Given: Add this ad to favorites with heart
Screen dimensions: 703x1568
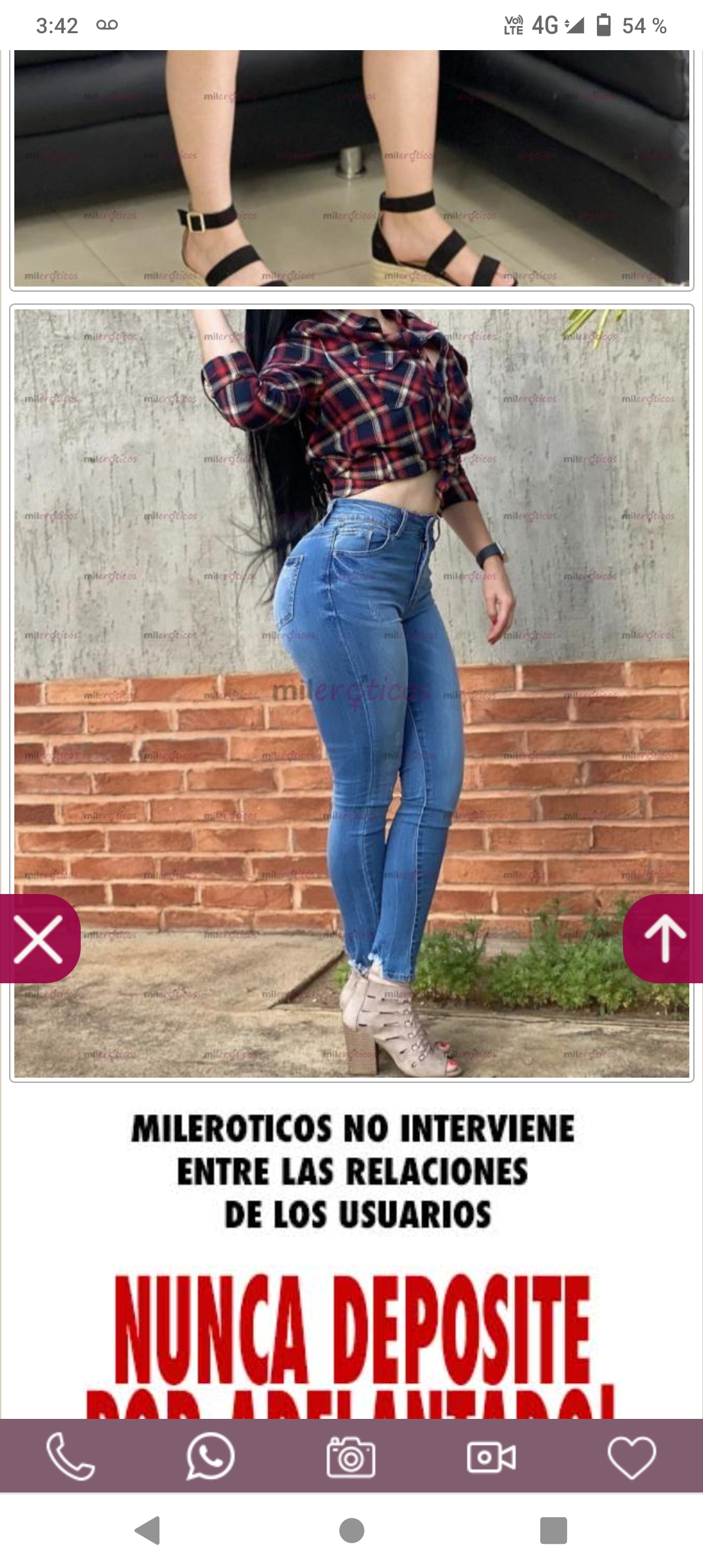Looking at the screenshot, I should [x=631, y=1456].
